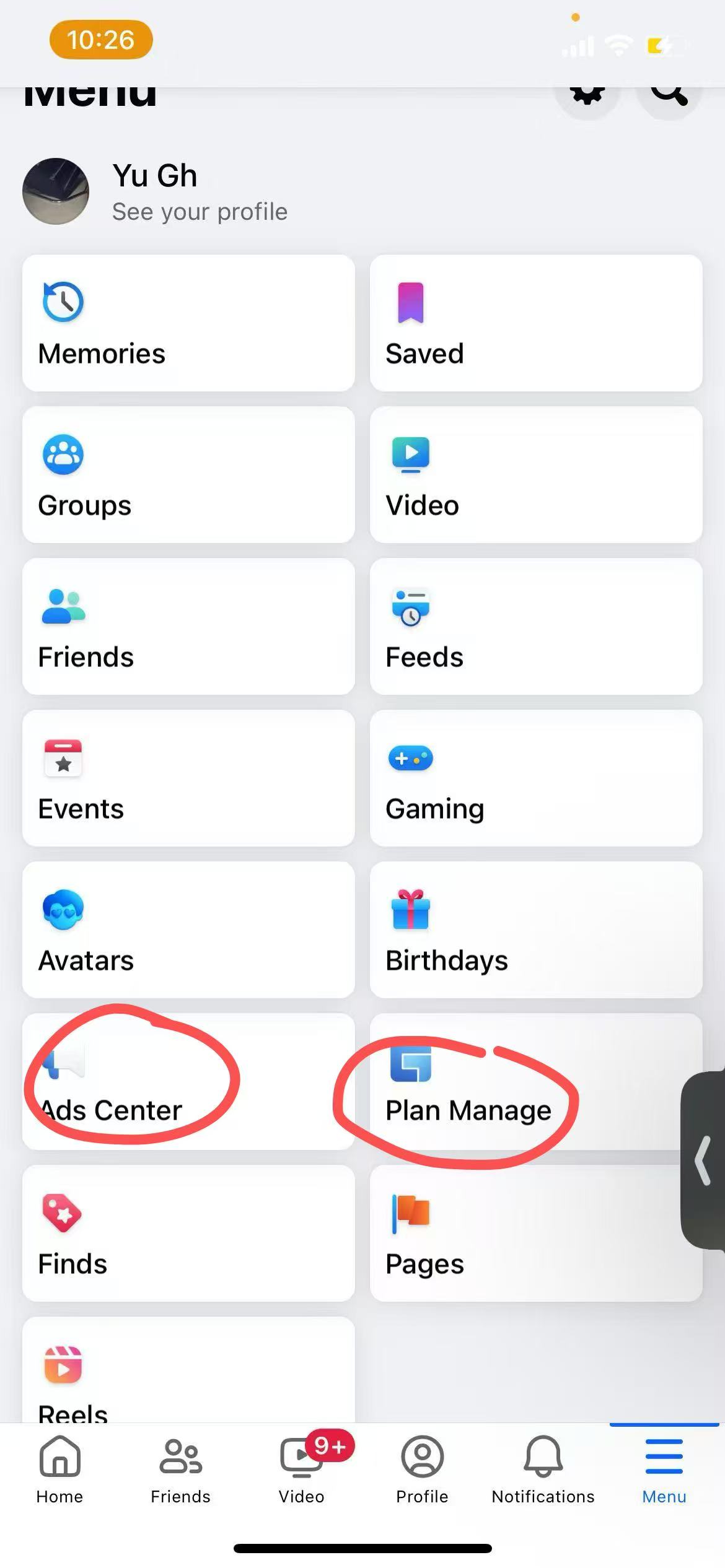725x1568 pixels.
Task: Open the Memories shortcut
Action: (x=188, y=323)
